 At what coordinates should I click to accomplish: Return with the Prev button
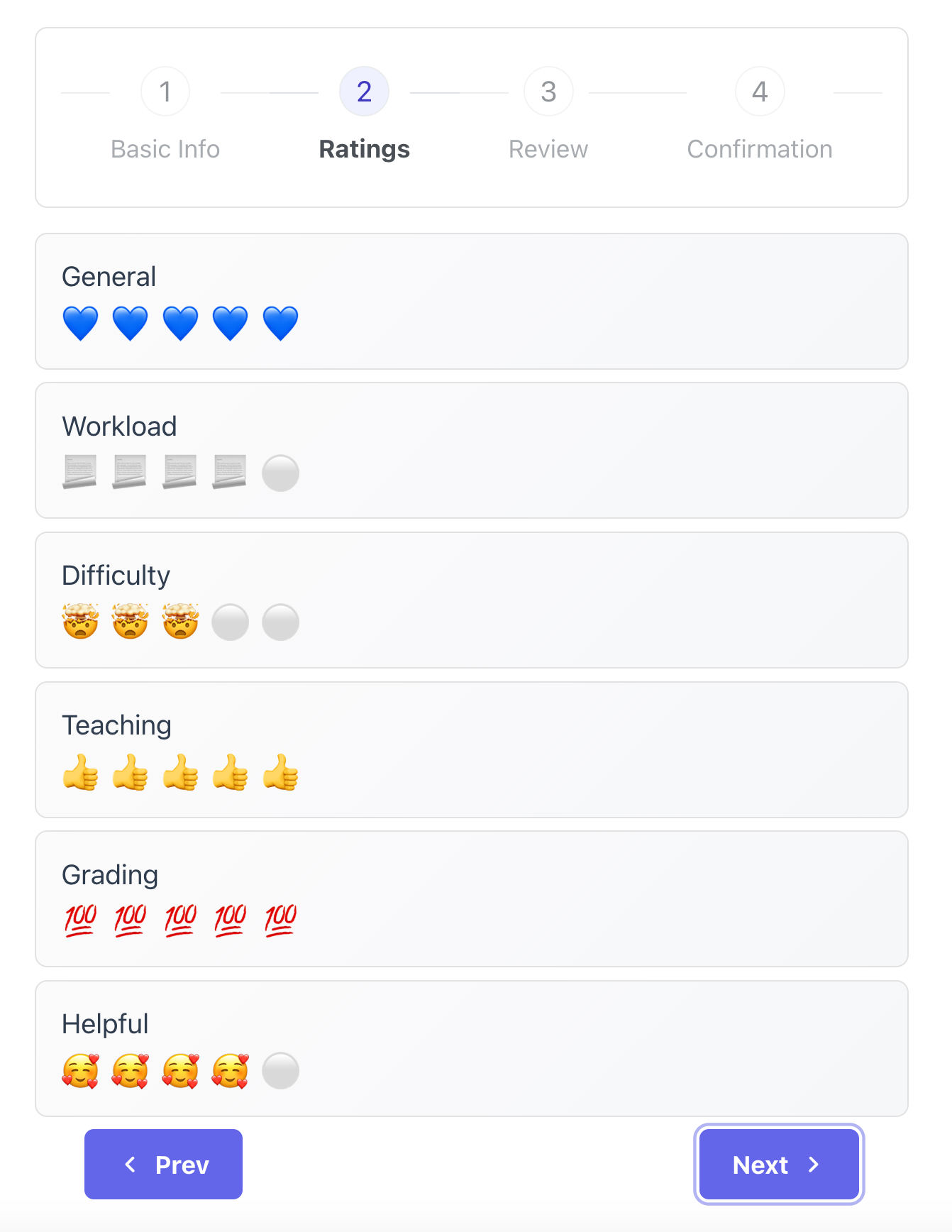pyautogui.click(x=163, y=1164)
